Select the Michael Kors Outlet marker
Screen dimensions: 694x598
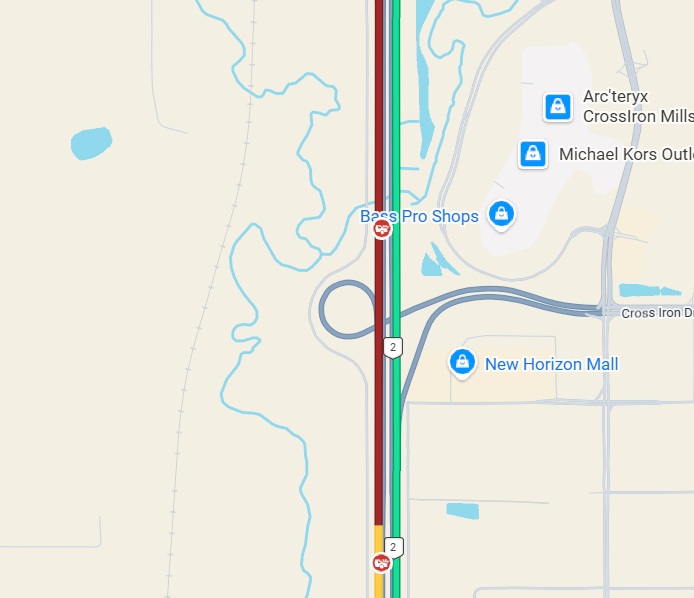coord(533,154)
